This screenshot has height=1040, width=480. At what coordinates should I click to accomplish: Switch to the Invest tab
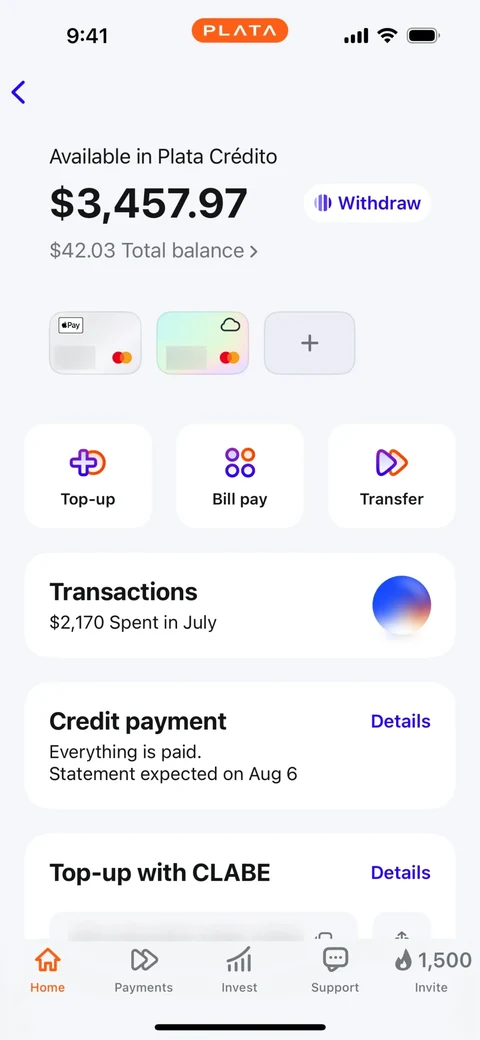pyautogui.click(x=239, y=970)
